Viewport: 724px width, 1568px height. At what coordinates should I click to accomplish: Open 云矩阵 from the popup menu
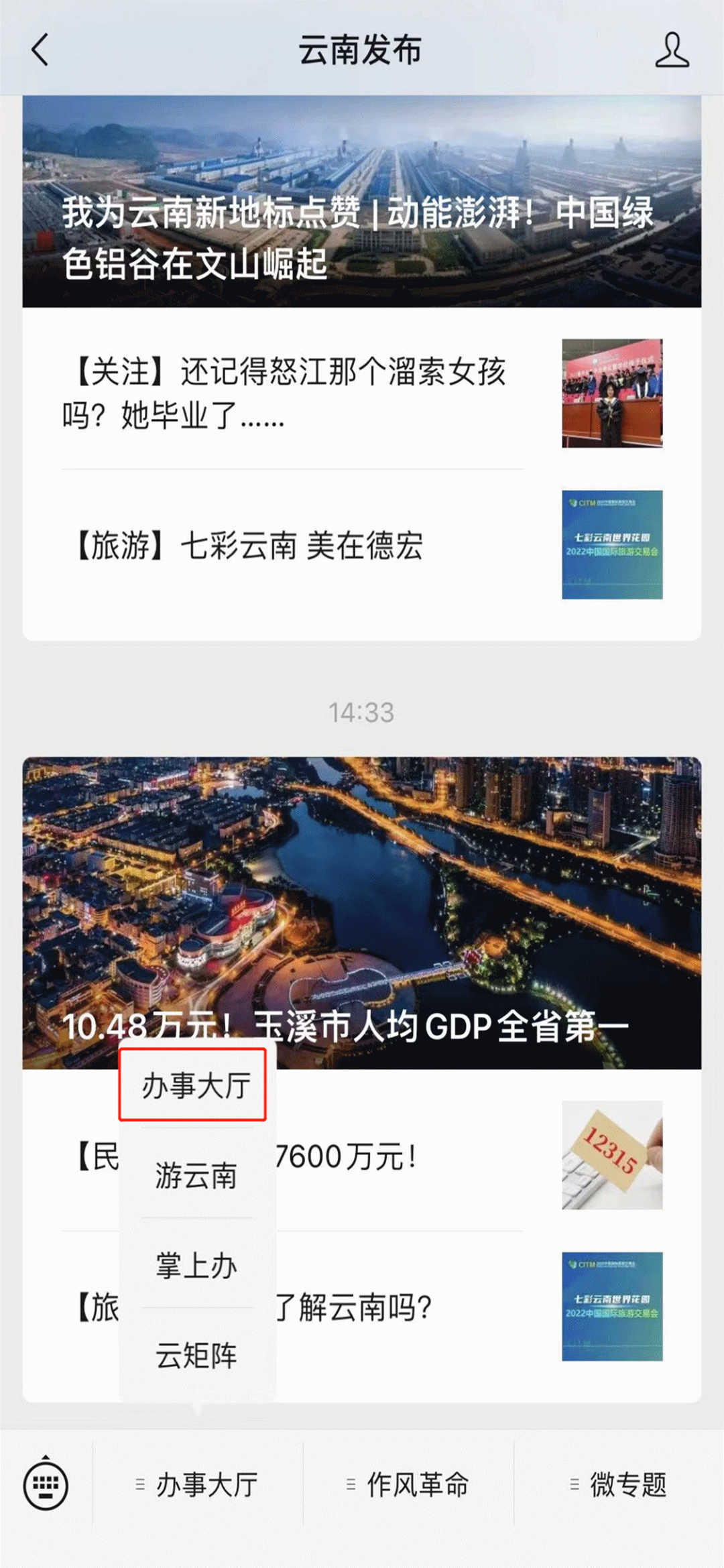(x=196, y=1355)
